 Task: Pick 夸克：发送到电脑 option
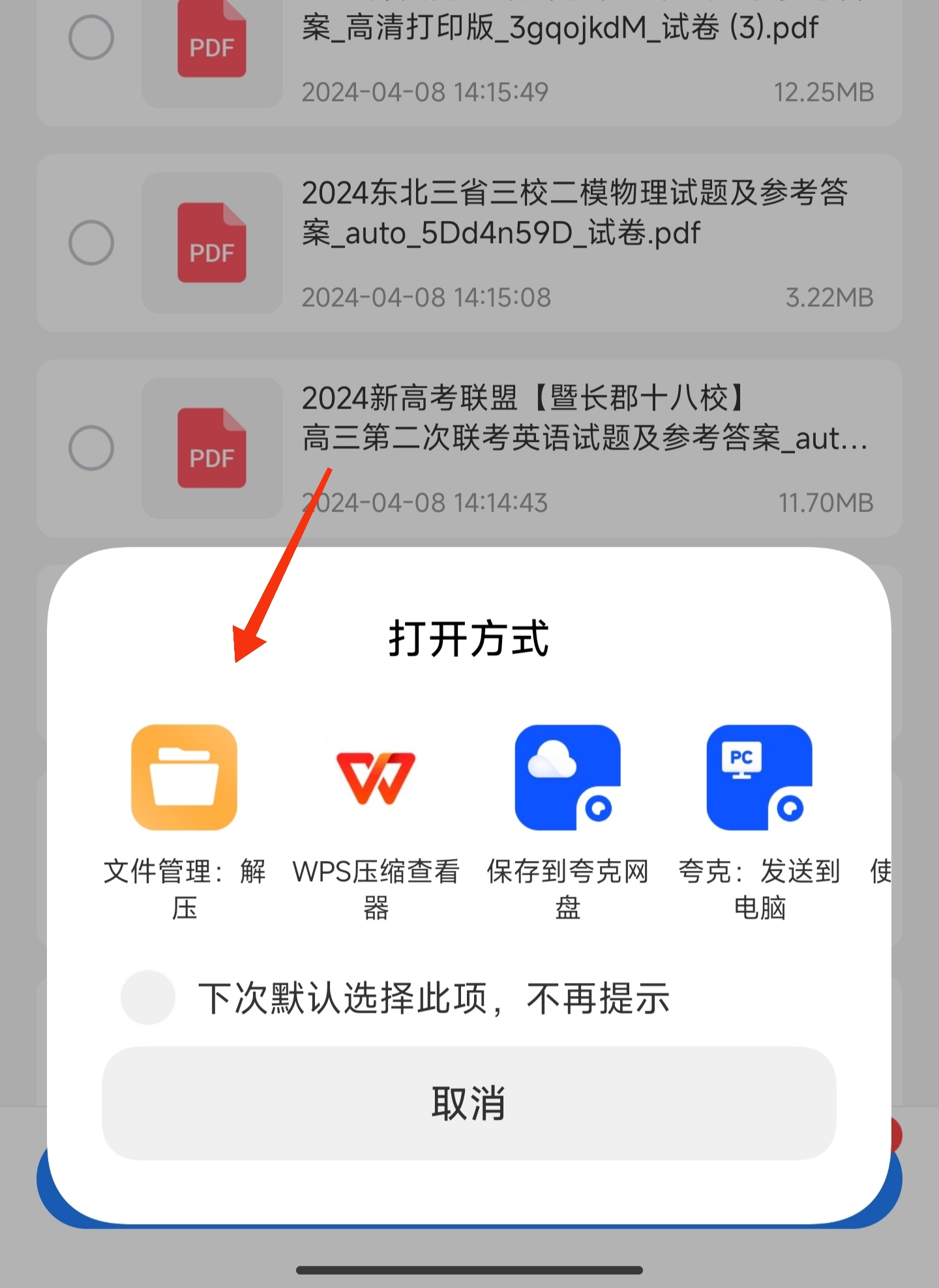coord(759,778)
